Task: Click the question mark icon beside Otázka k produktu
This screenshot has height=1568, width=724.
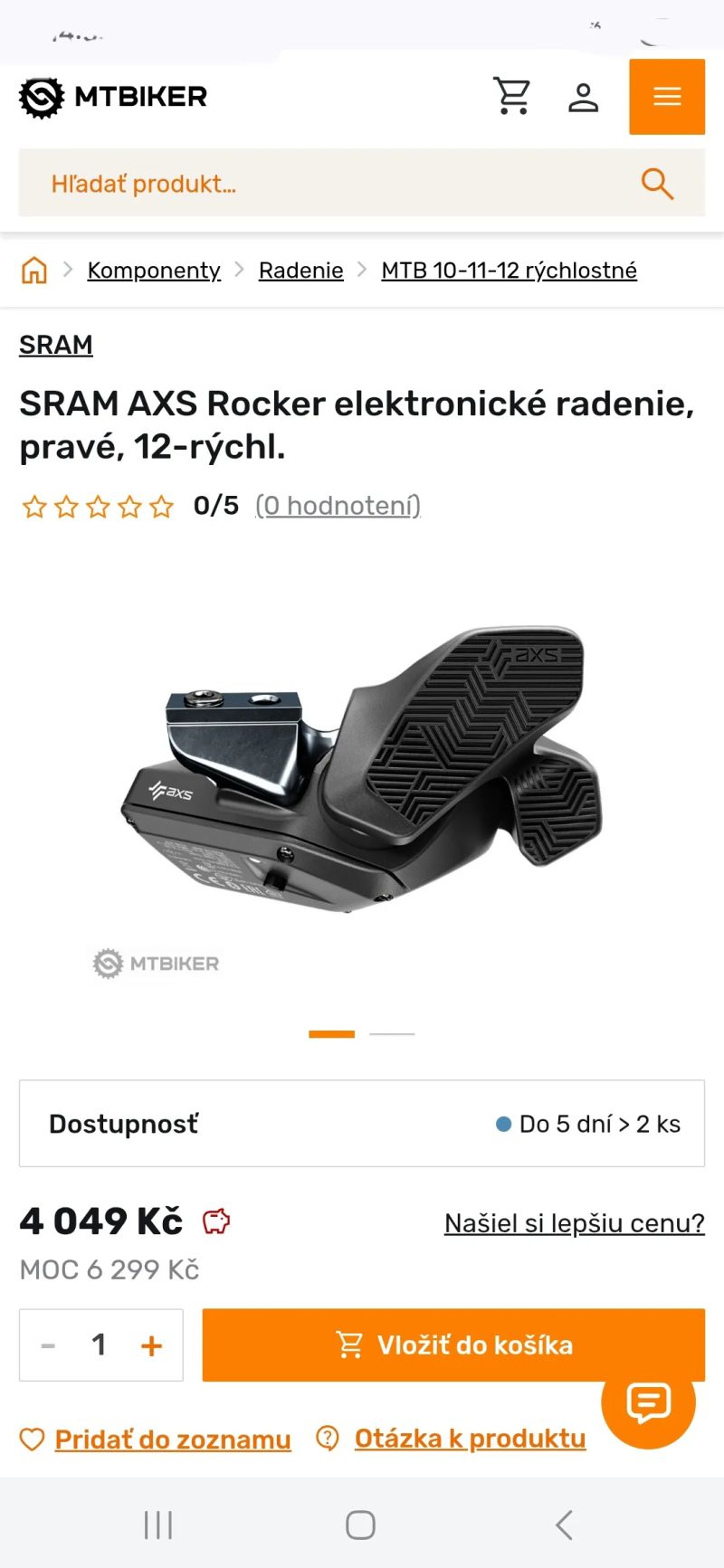Action: (x=327, y=1439)
